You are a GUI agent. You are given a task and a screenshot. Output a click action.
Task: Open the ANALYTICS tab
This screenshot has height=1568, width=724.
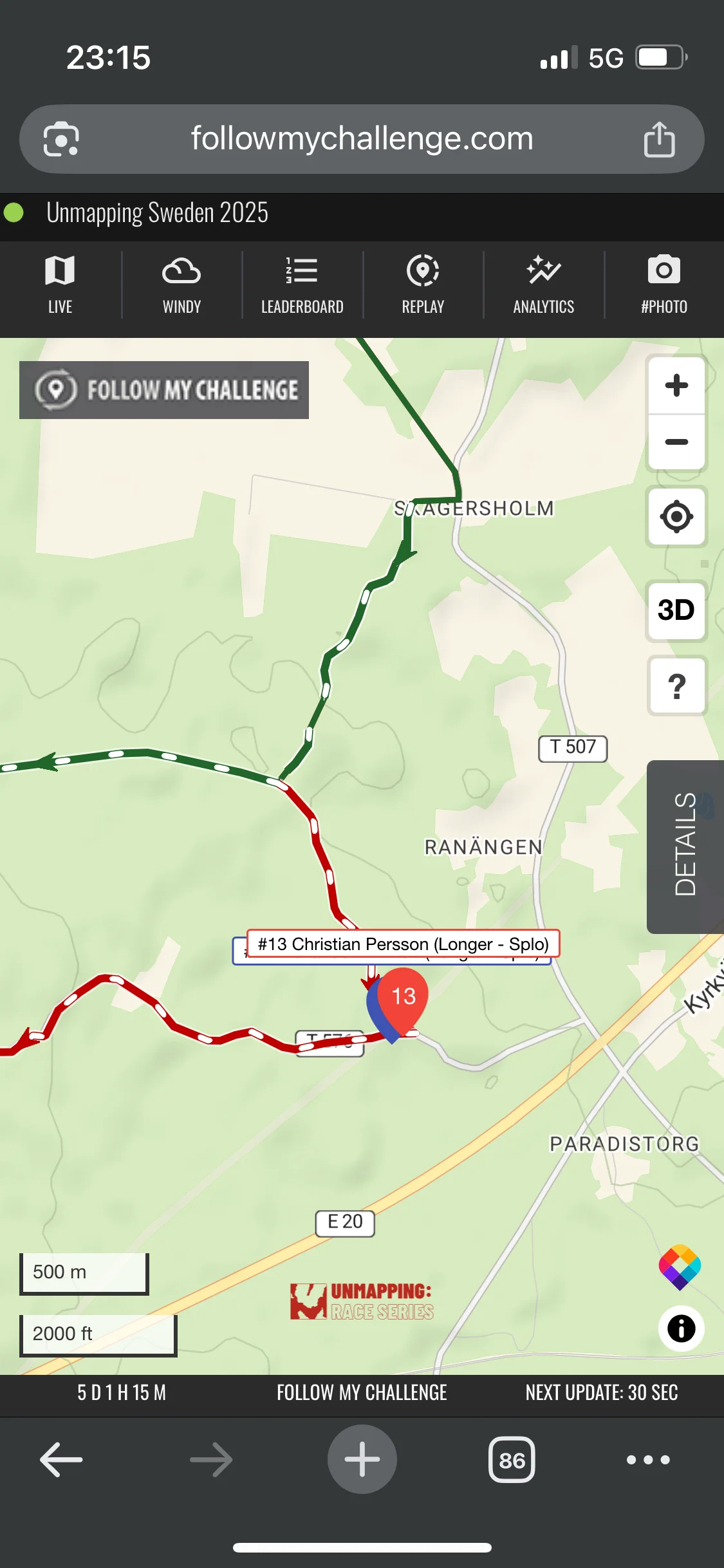(x=544, y=285)
